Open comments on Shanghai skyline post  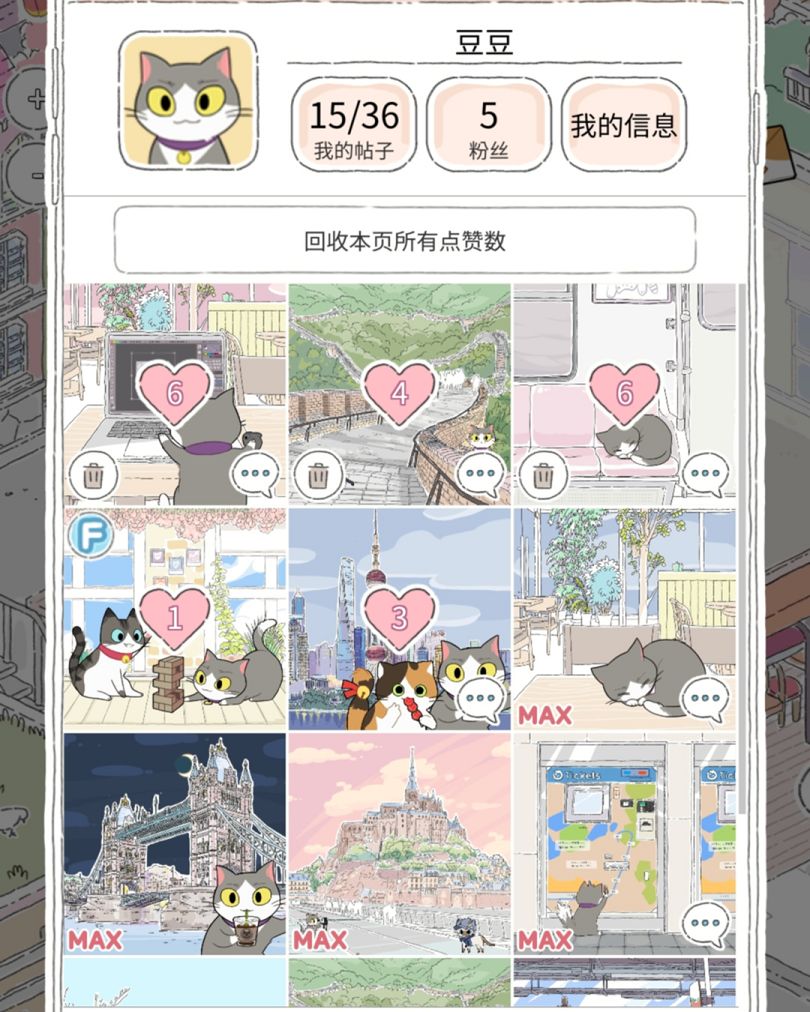[481, 697]
